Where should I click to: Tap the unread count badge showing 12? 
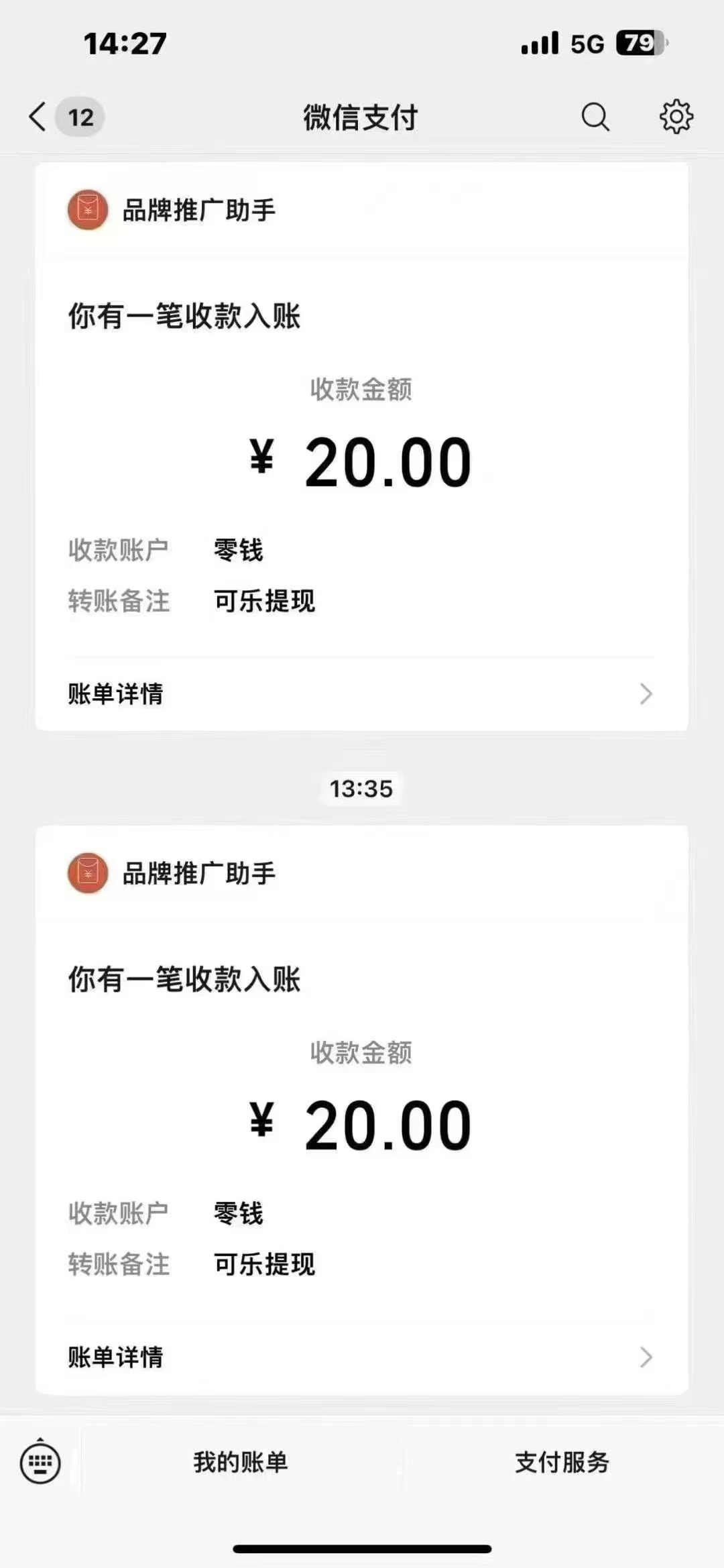pyautogui.click(x=80, y=117)
